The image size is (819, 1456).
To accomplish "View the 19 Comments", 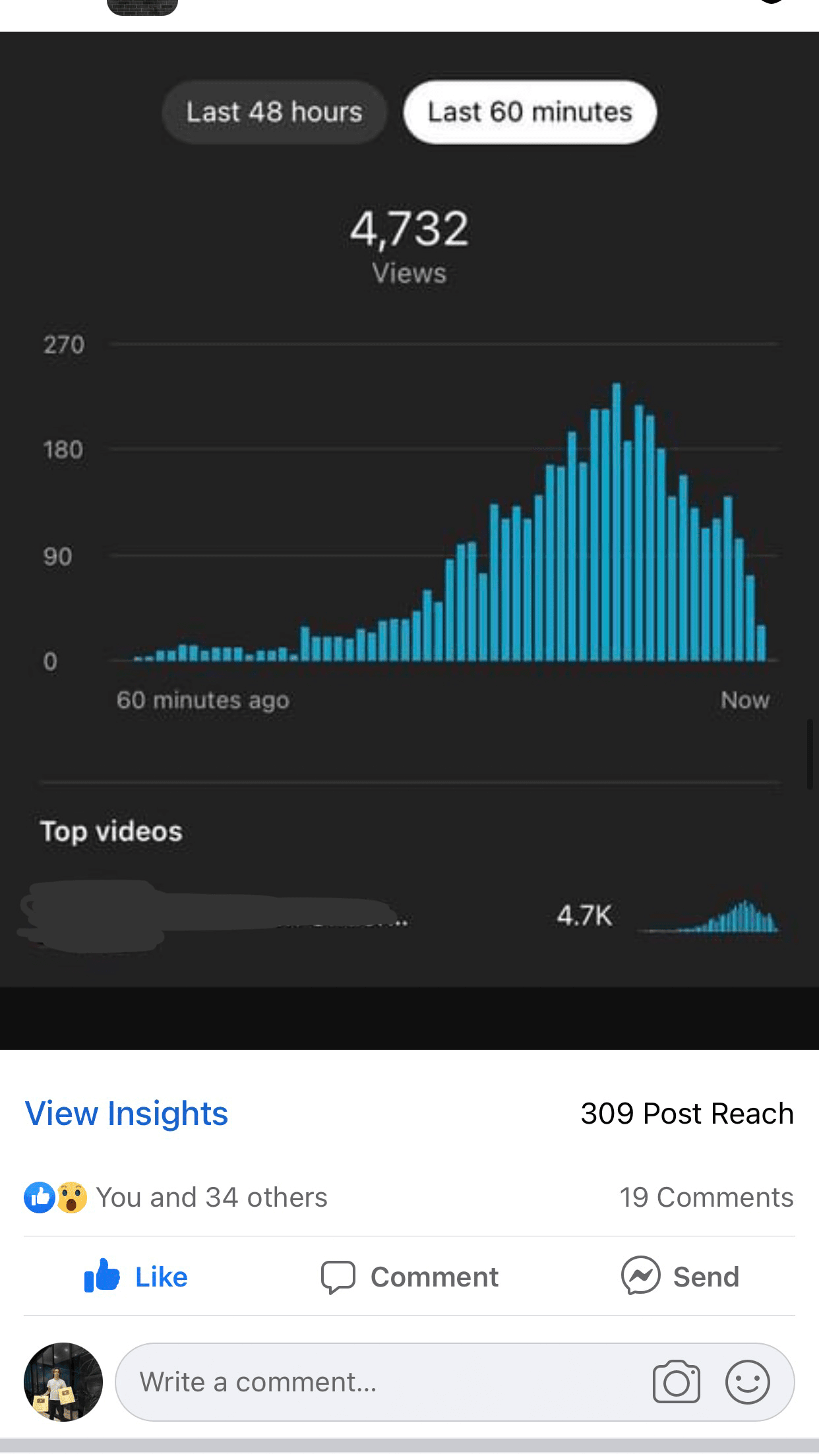I will click(706, 1198).
